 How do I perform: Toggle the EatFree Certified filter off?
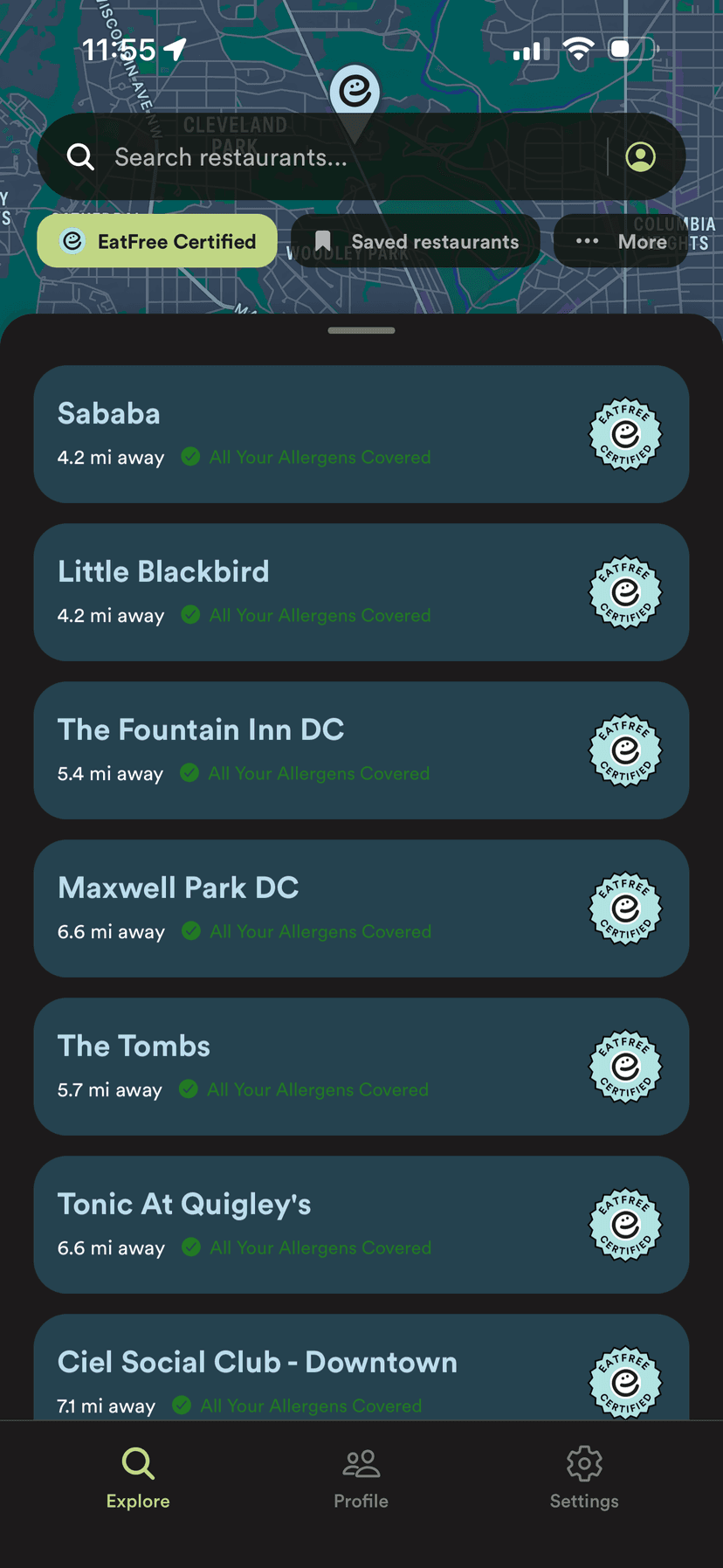[x=156, y=240]
